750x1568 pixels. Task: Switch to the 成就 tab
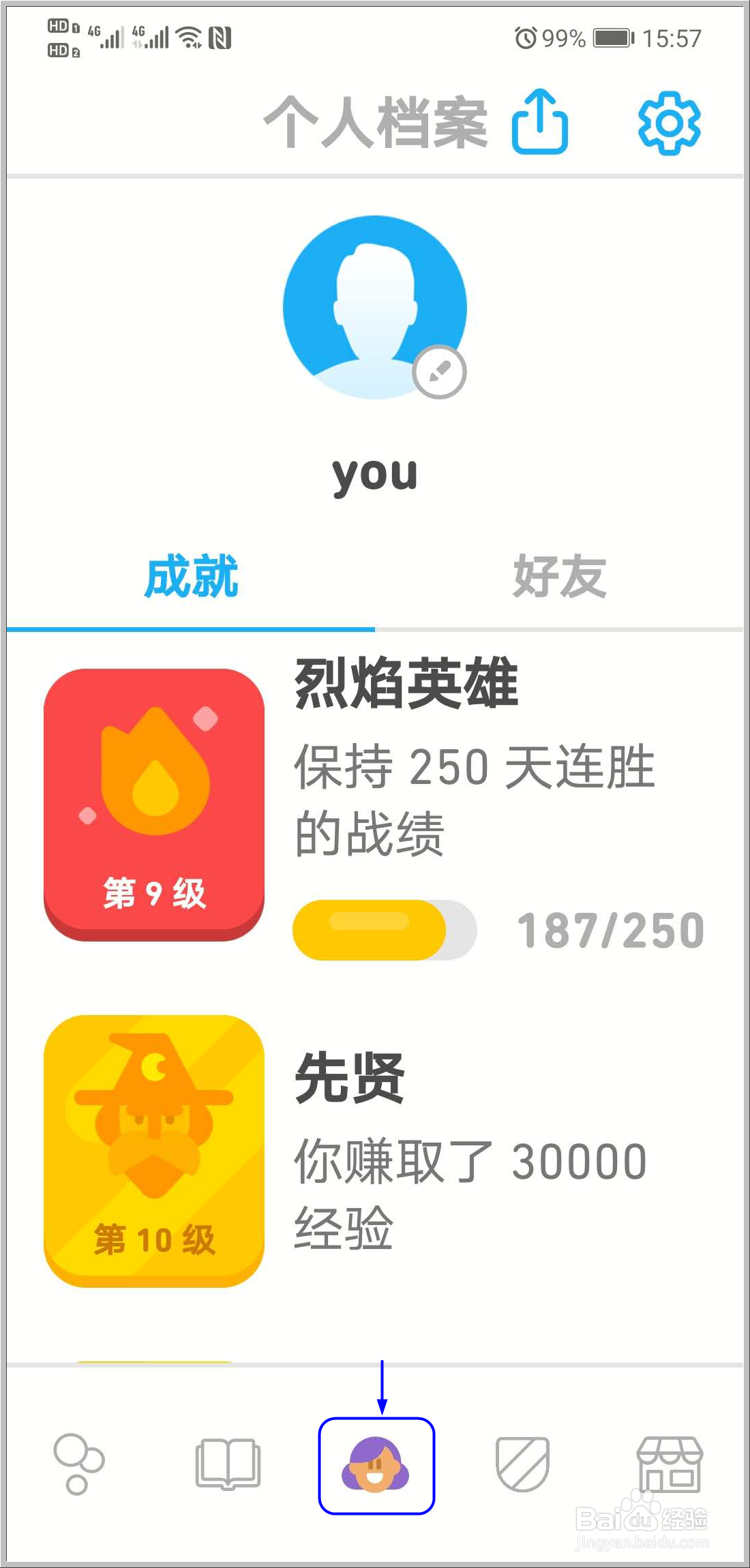191,576
